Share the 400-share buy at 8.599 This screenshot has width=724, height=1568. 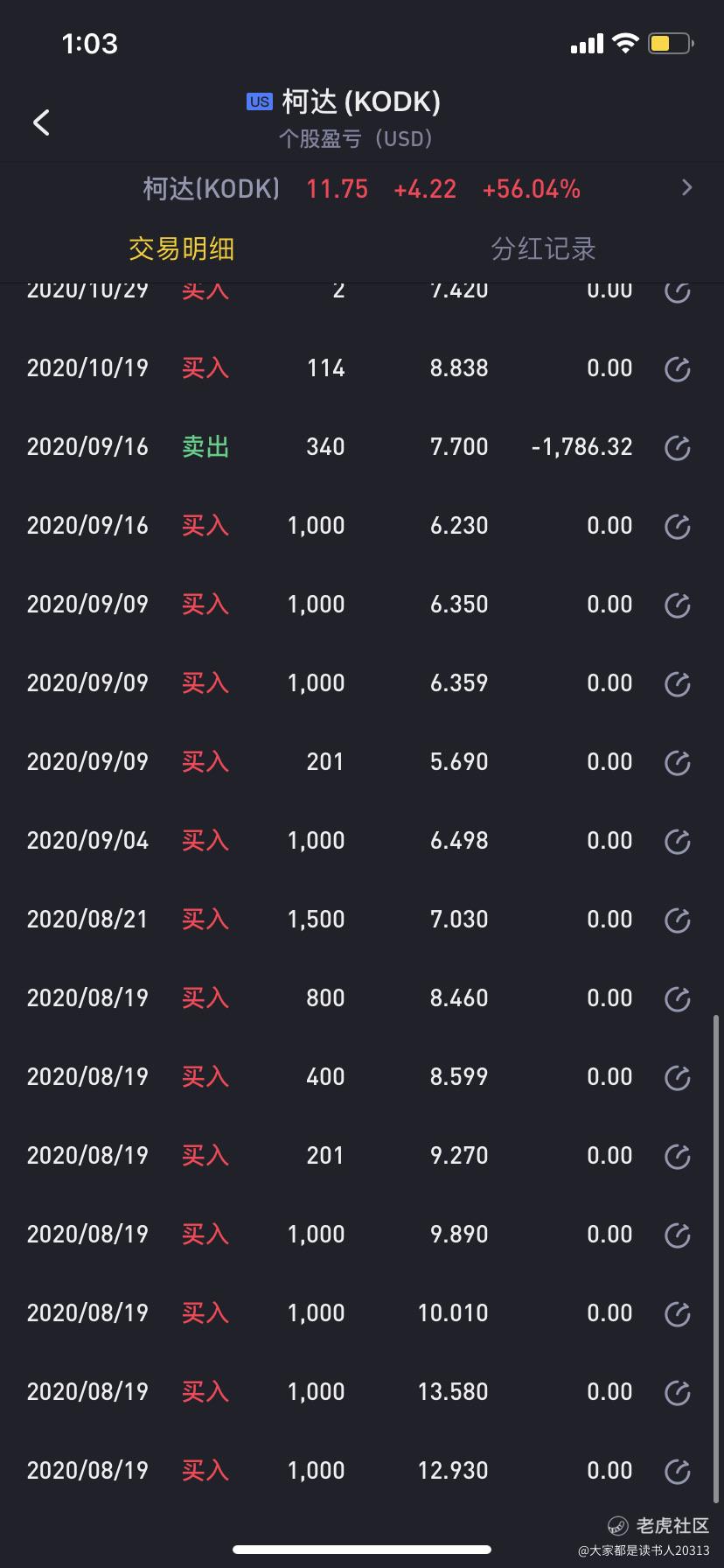(678, 1078)
